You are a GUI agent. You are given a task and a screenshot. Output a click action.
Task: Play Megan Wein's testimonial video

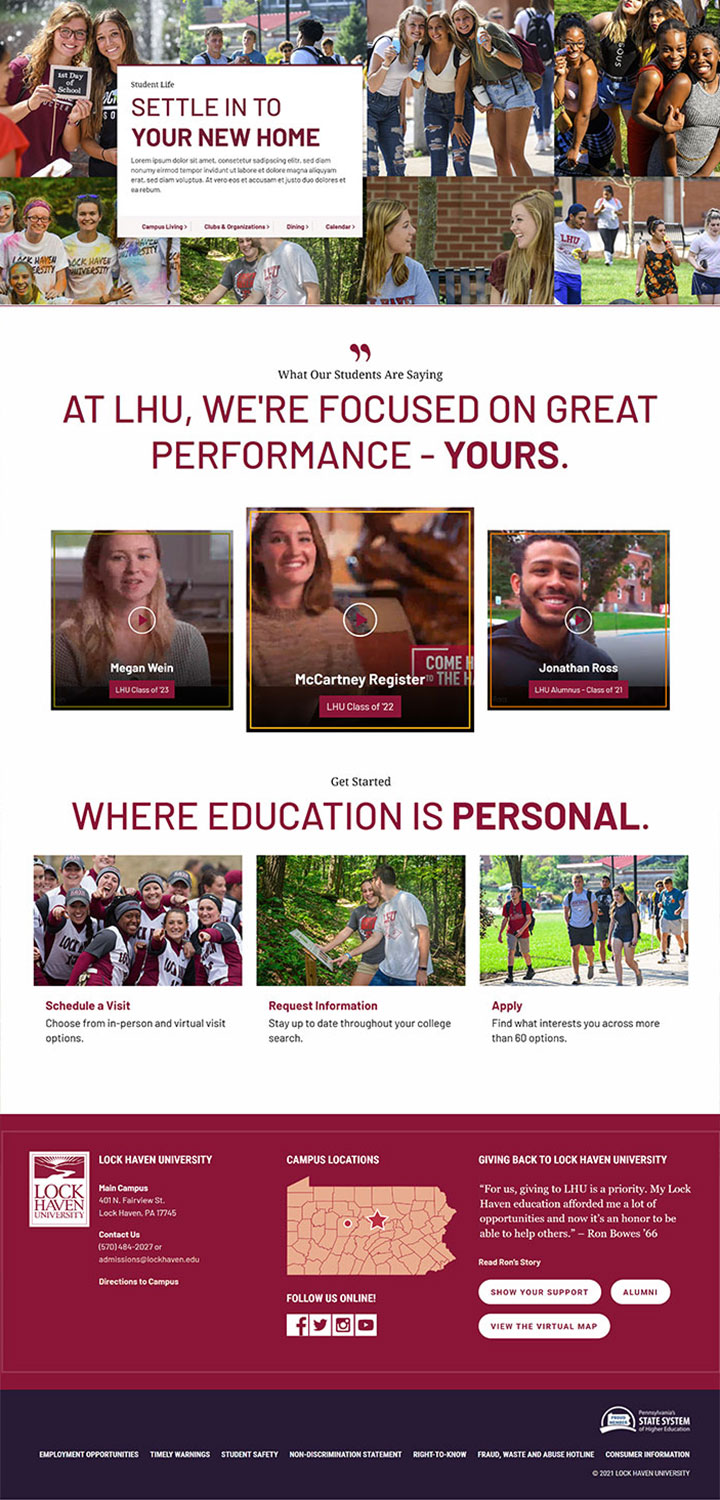coord(142,620)
